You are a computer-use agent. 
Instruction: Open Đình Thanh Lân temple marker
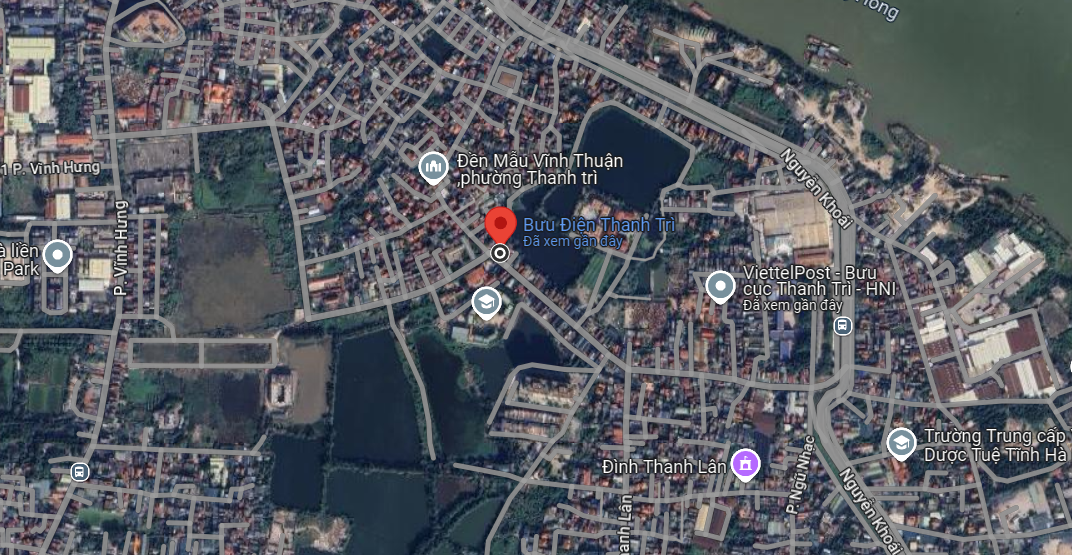coord(745,463)
